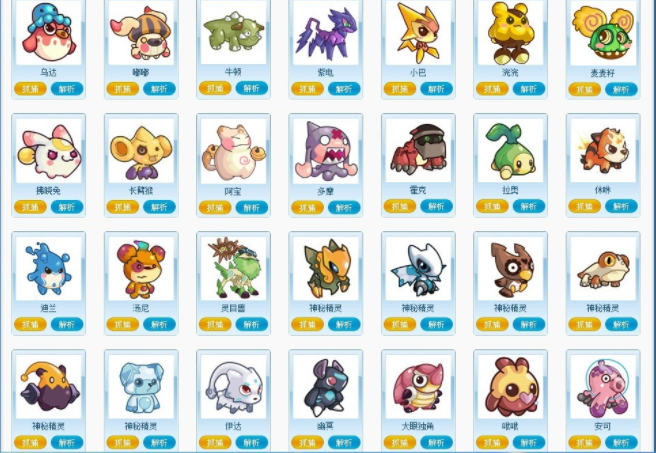Screen dimensions: 656x453
Task: Open 解析 for 麦麦籽
Action: tap(621, 89)
